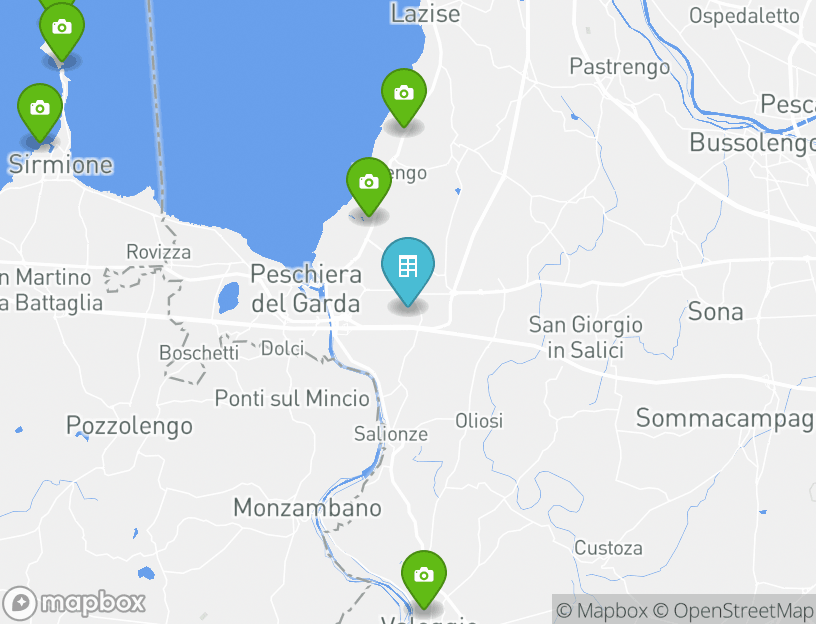816x624 pixels.
Task: Select the green camera pin northeast of Peschiera's lakeshore
Action: click(368, 183)
